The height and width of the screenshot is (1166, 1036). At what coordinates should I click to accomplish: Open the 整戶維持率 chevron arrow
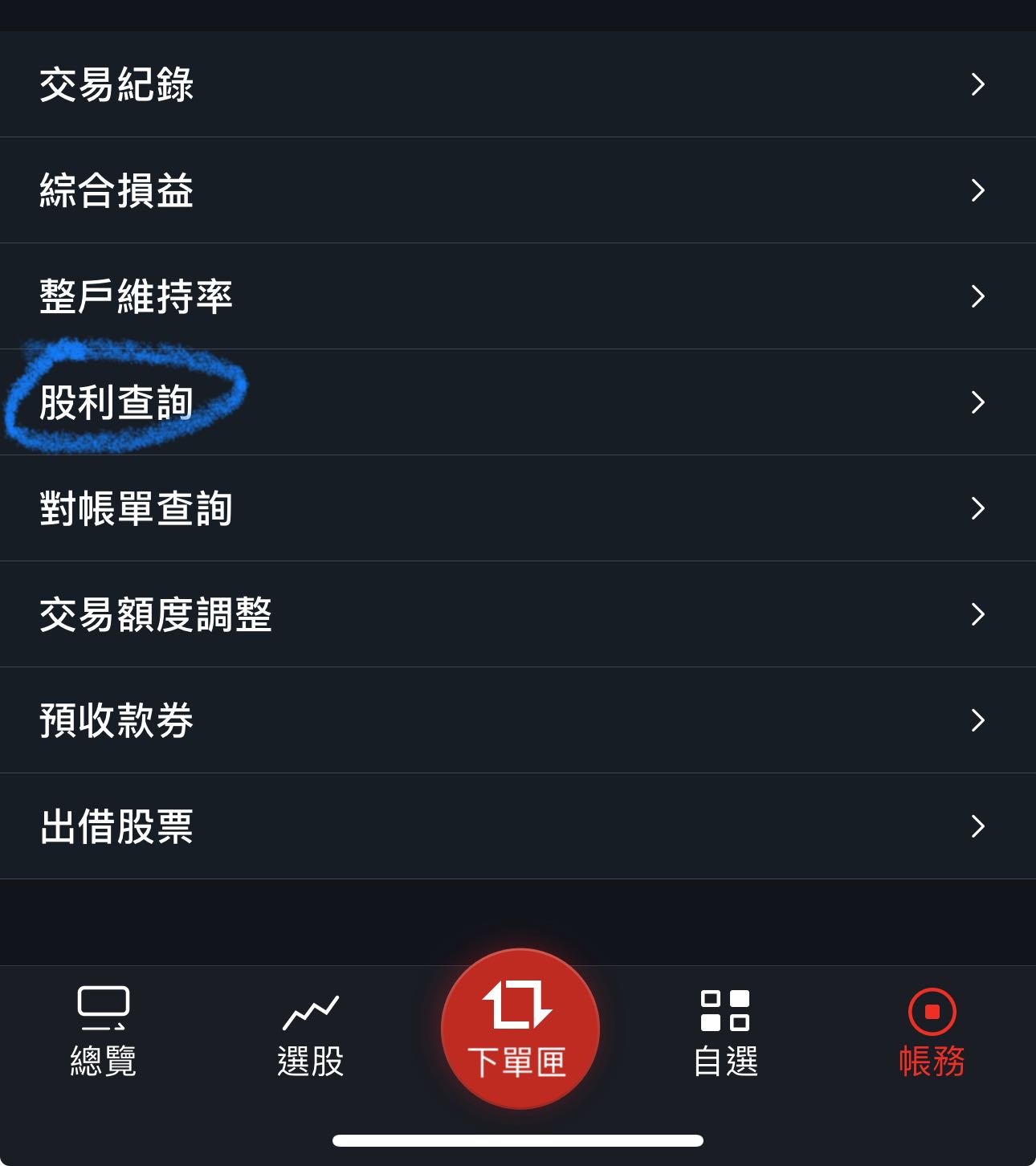point(977,296)
